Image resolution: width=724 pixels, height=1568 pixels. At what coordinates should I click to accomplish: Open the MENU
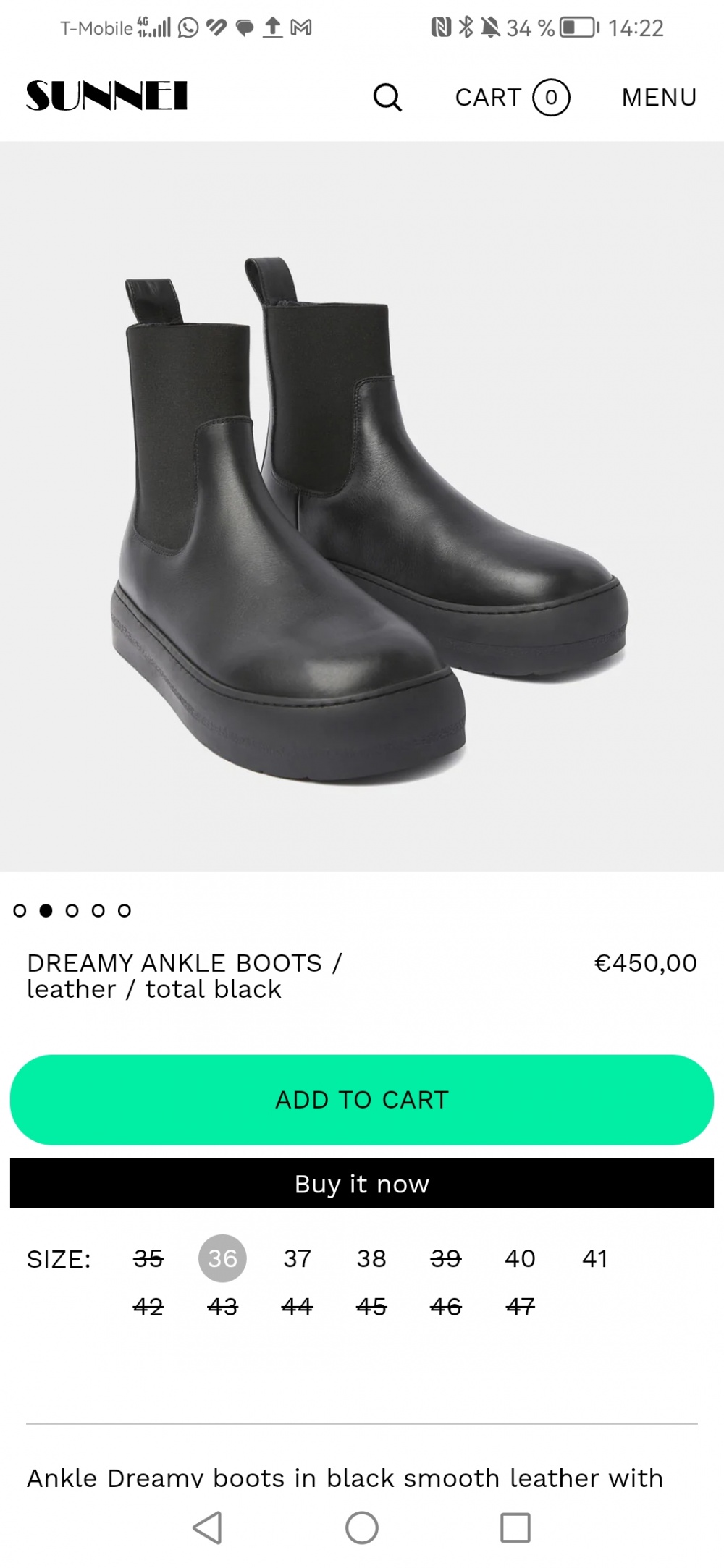tap(659, 97)
